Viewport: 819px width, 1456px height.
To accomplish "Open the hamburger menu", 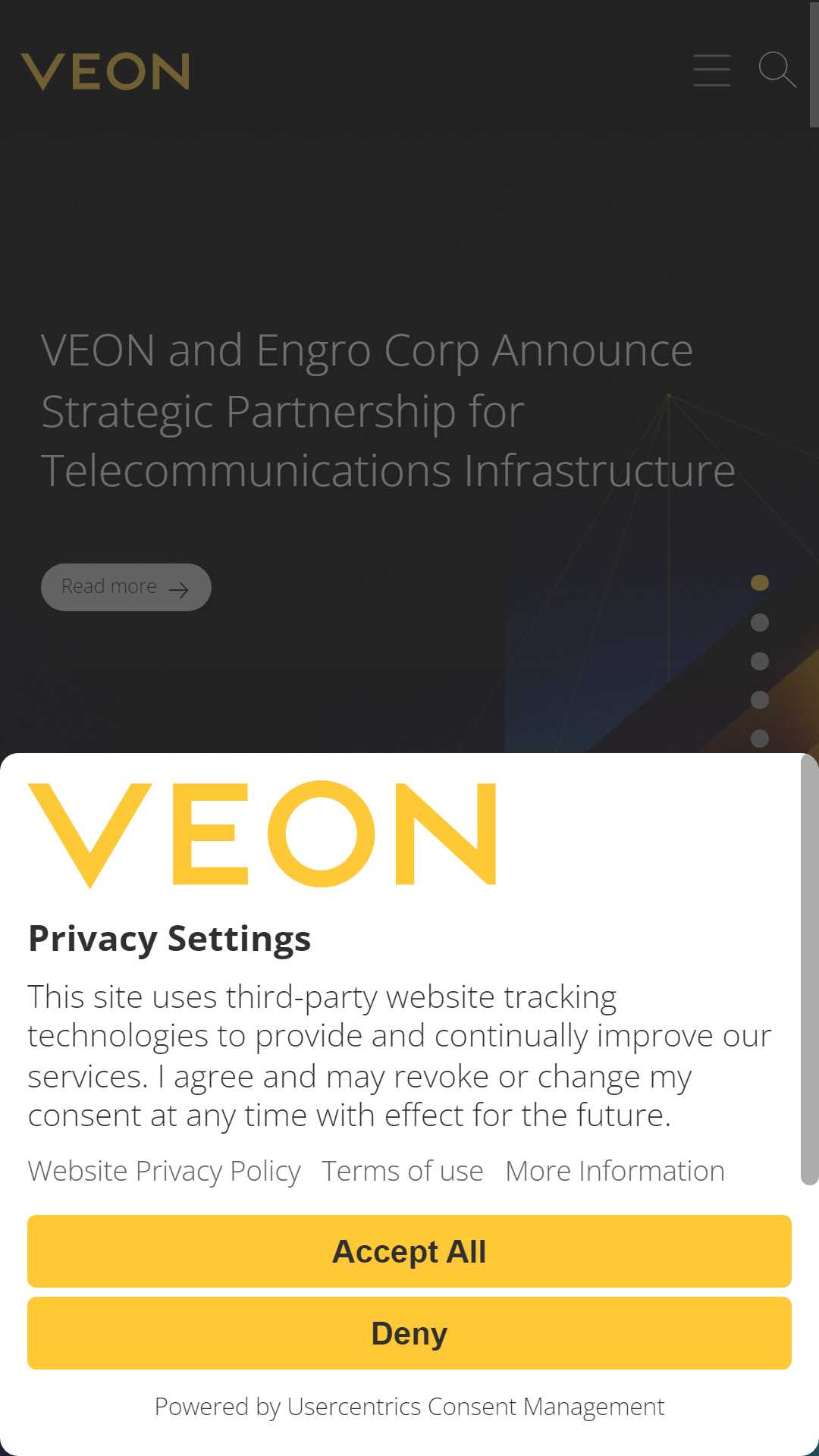I will coord(712,70).
